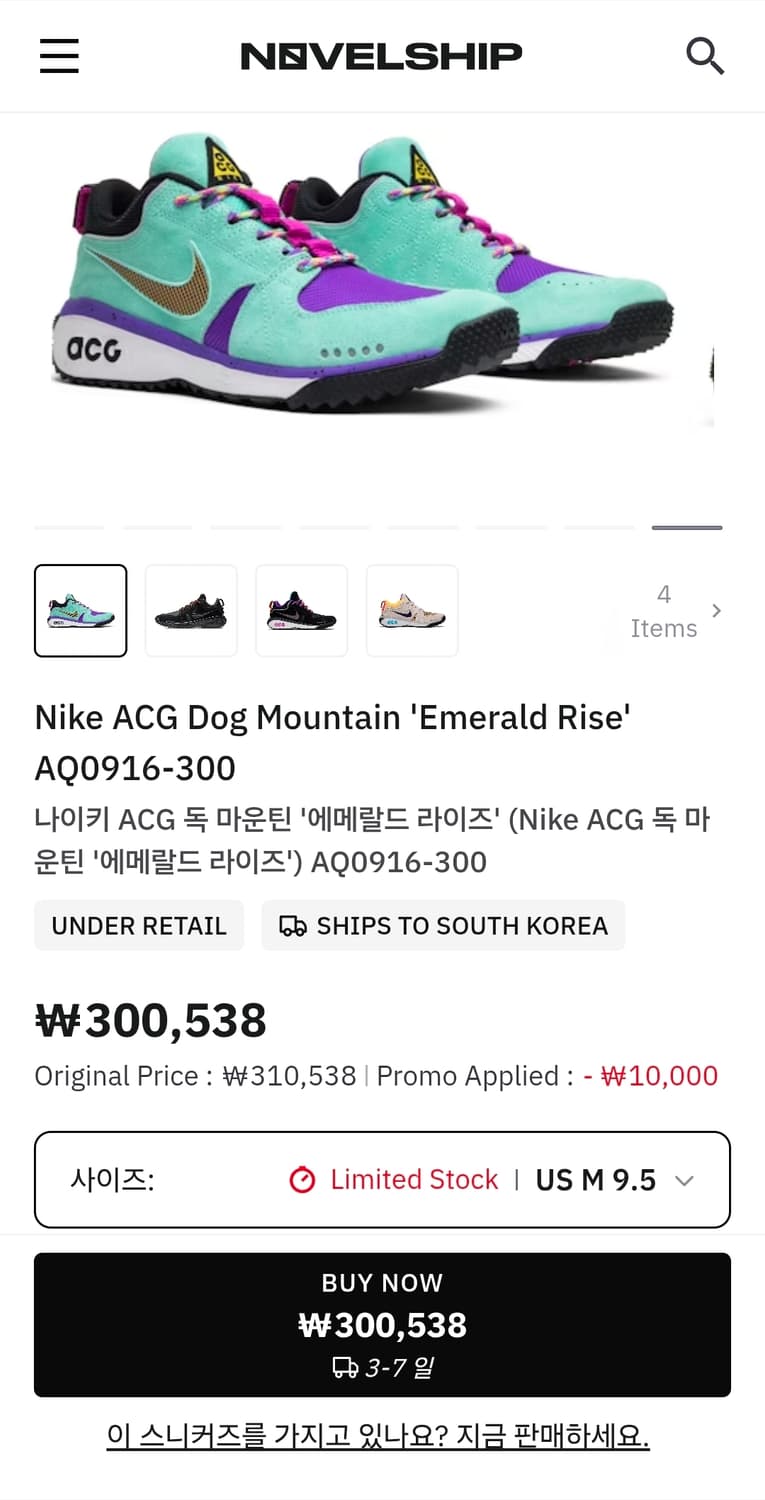Open the hamburger navigation menu

58,56
